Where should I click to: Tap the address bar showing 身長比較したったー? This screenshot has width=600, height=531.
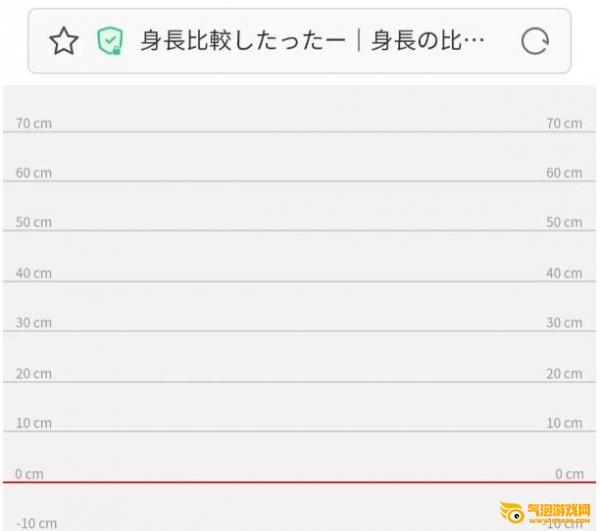tap(312, 41)
